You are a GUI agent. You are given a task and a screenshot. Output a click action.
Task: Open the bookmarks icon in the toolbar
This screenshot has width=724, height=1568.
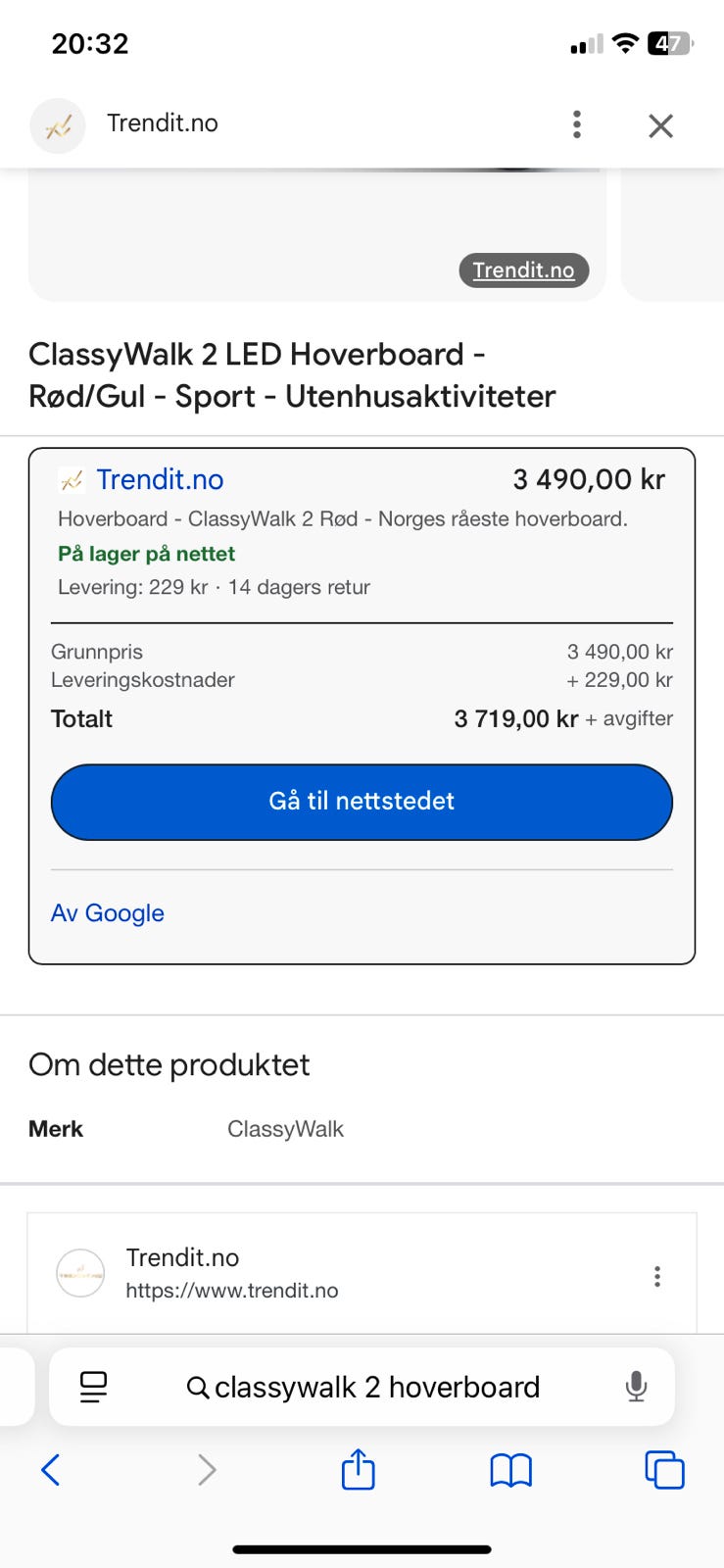point(509,1469)
